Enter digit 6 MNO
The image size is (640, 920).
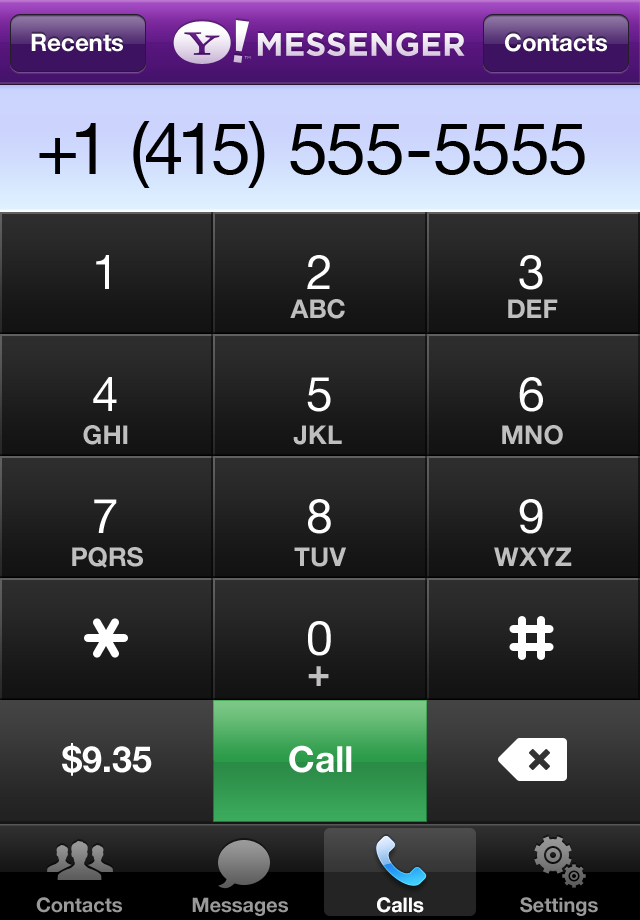click(x=532, y=396)
